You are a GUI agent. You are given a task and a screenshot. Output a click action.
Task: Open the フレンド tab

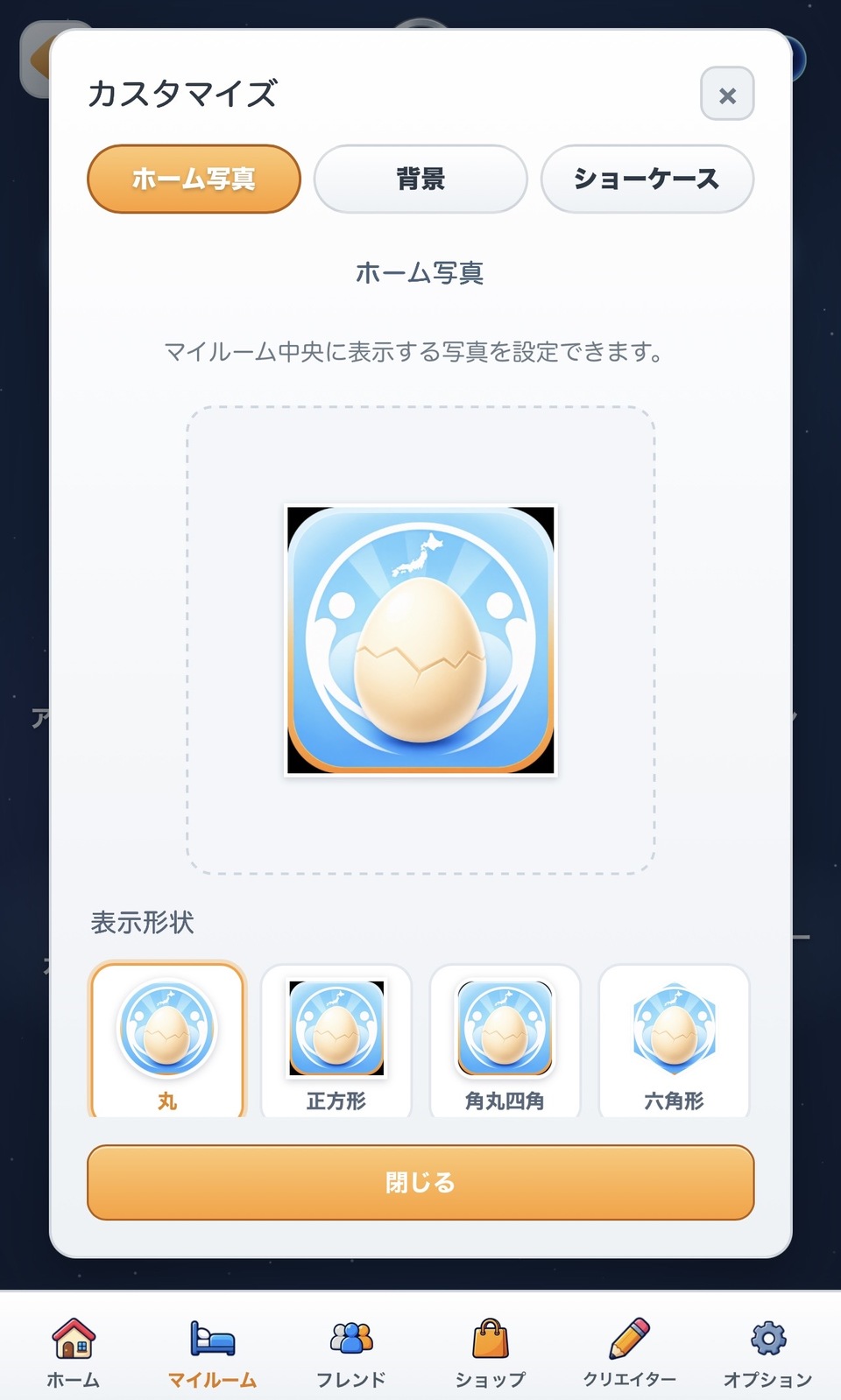[x=350, y=1353]
